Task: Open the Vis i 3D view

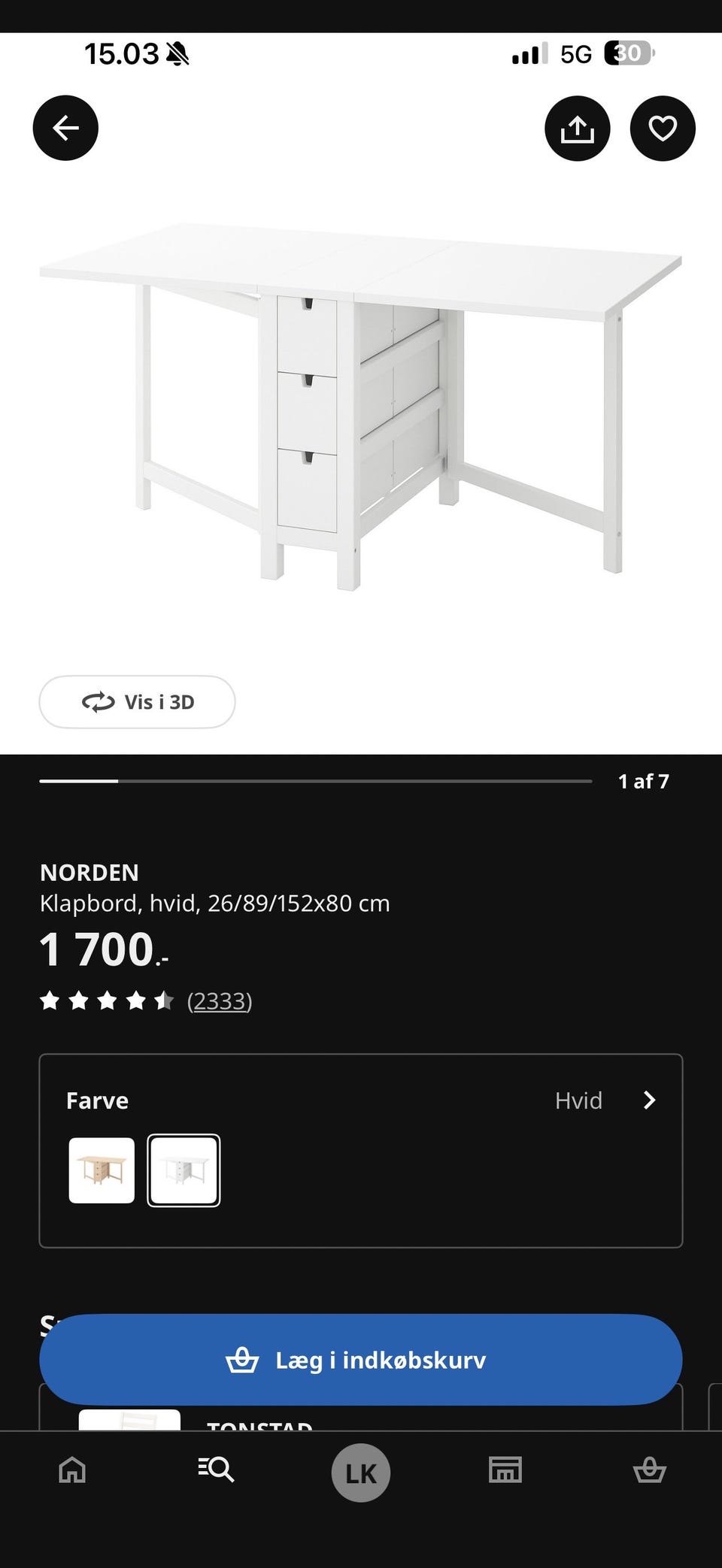Action: click(x=137, y=701)
